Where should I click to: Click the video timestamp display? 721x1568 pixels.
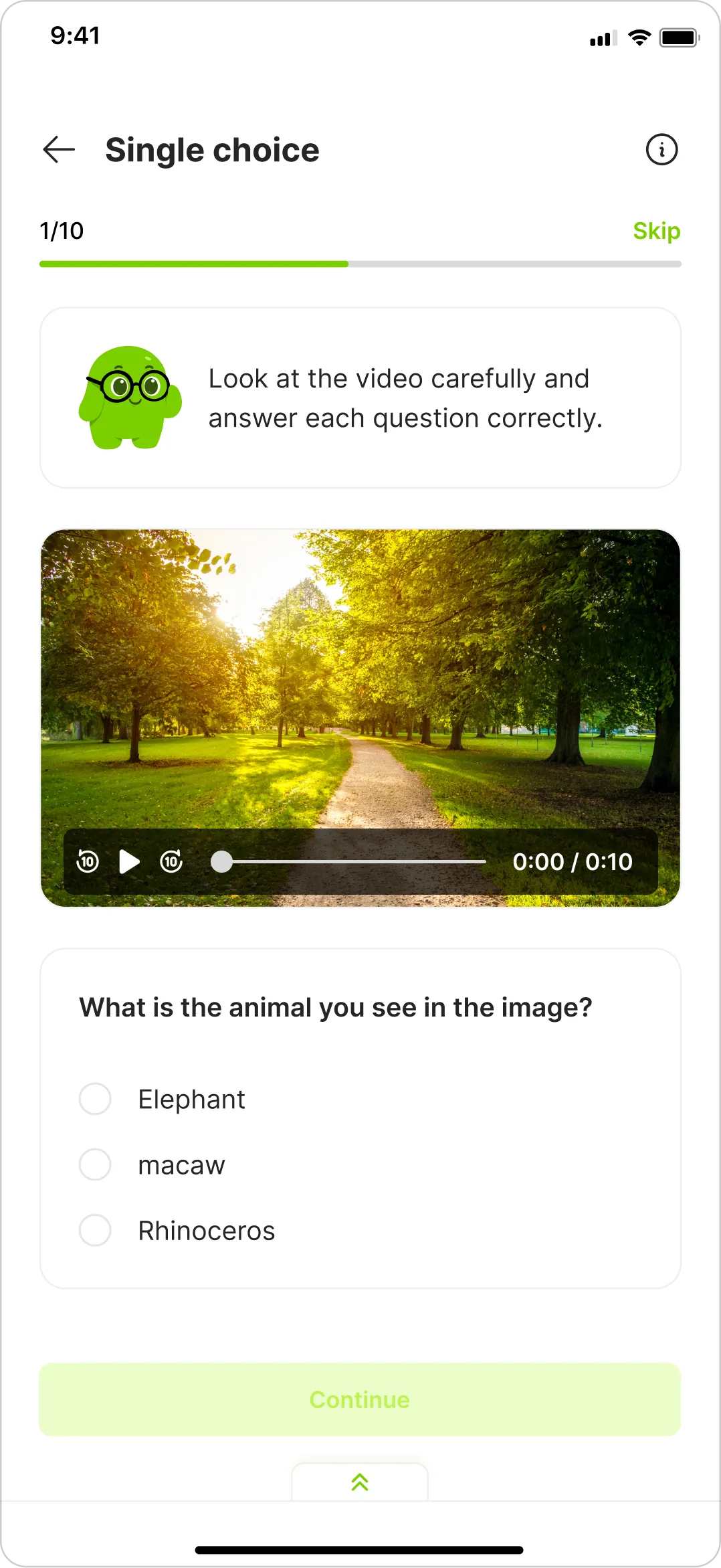pos(573,862)
